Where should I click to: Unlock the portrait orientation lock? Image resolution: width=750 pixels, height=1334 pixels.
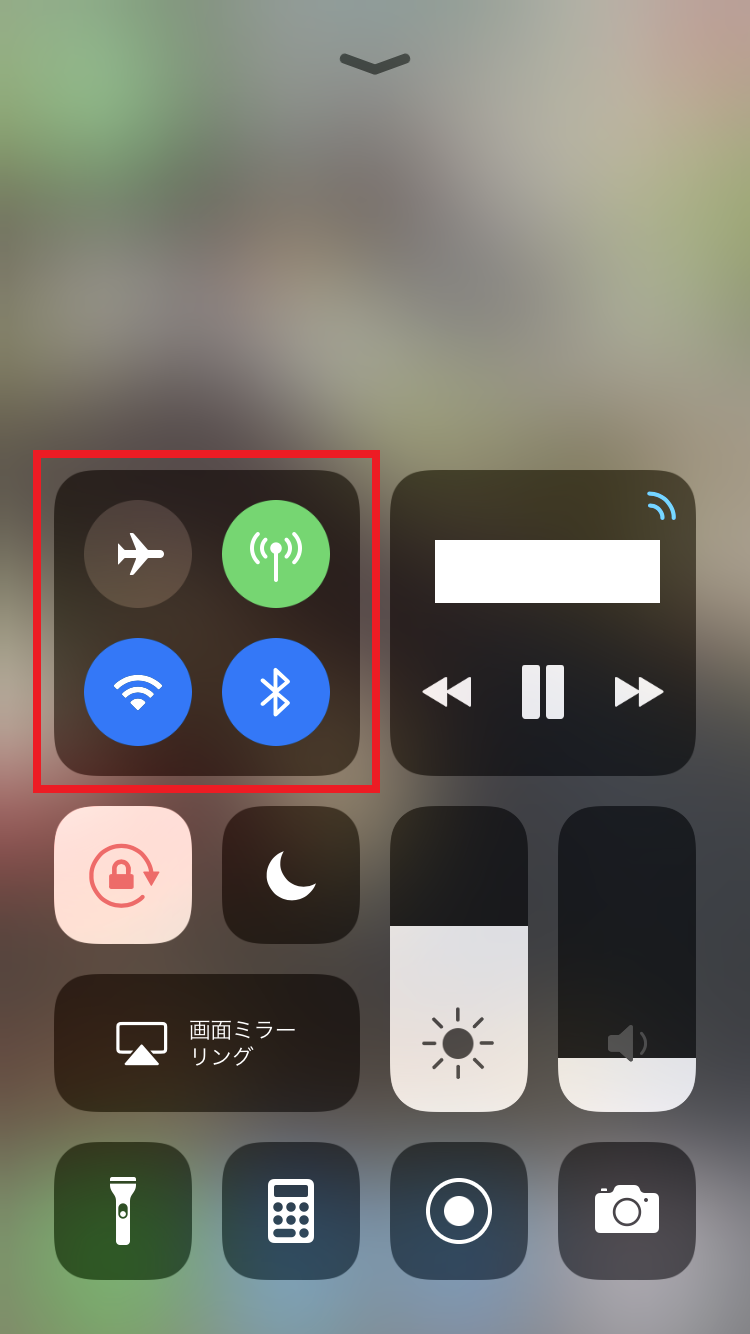(x=123, y=875)
